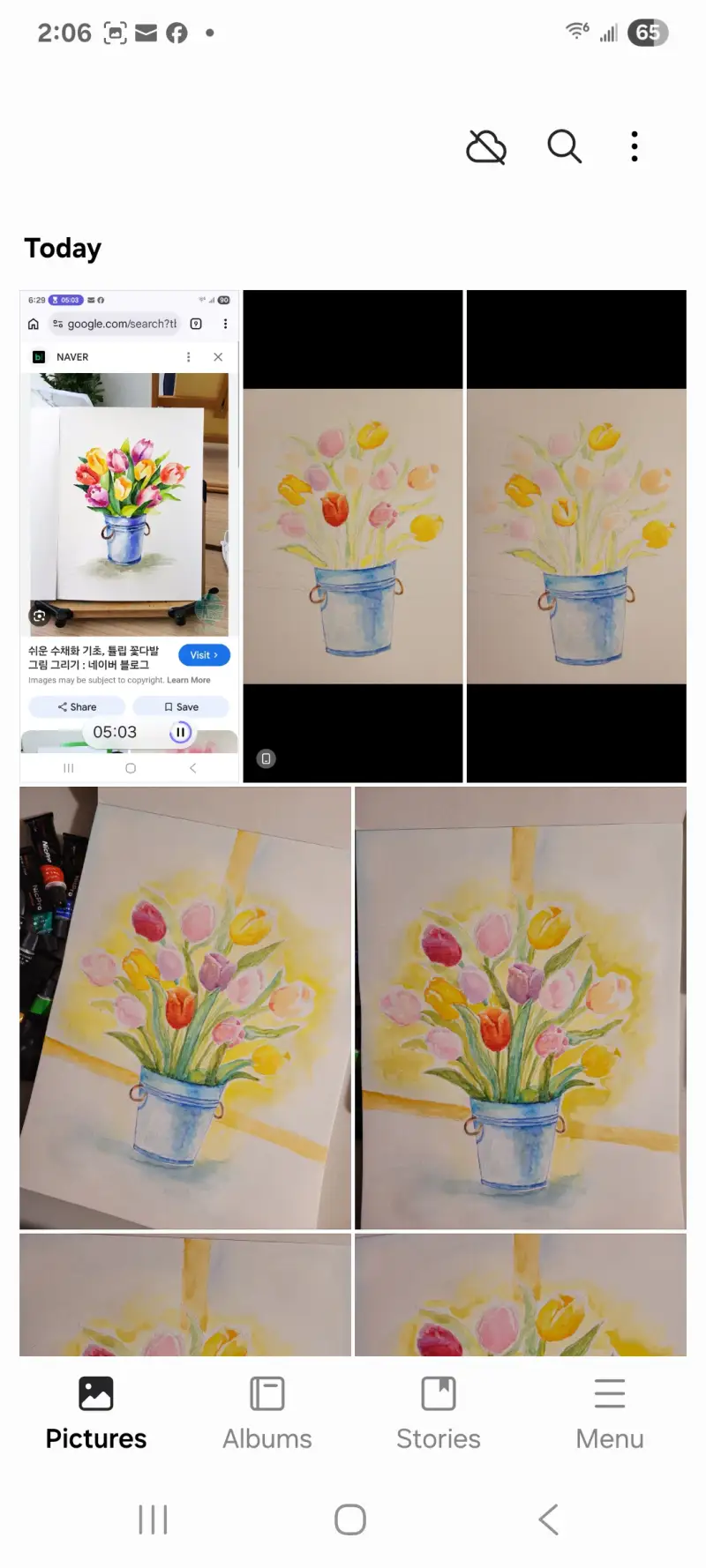Viewport: 706px width, 1568px height.
Task: Tap the system home button
Action: pyautogui.click(x=350, y=1519)
